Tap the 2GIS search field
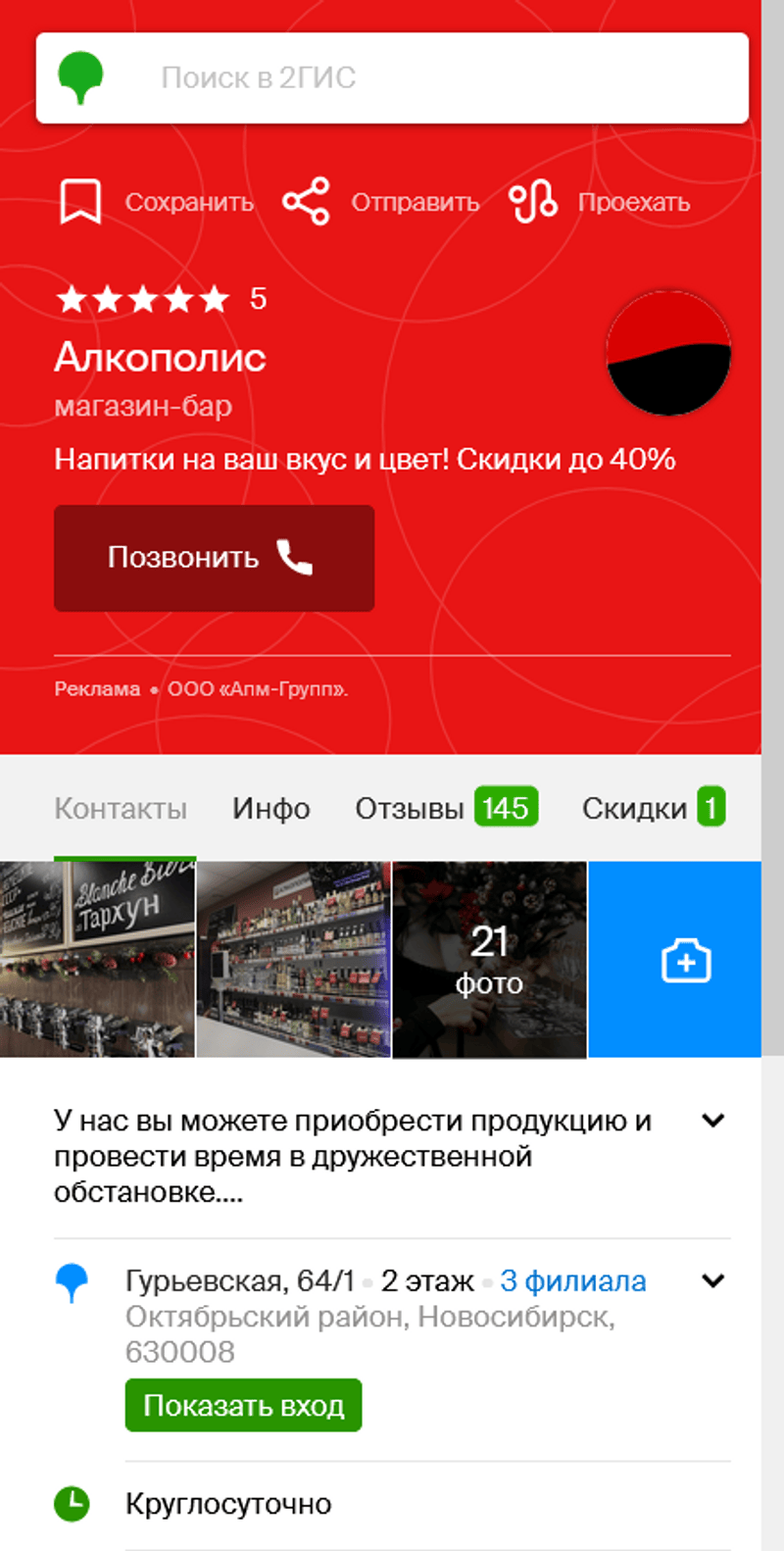784x1551 pixels. [x=392, y=78]
